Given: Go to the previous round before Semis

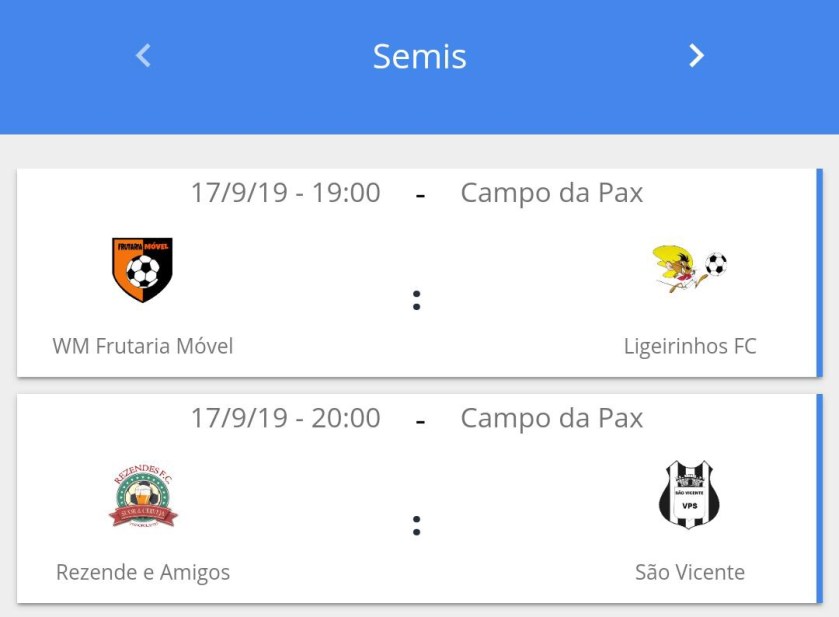Looking at the screenshot, I should click(x=143, y=56).
